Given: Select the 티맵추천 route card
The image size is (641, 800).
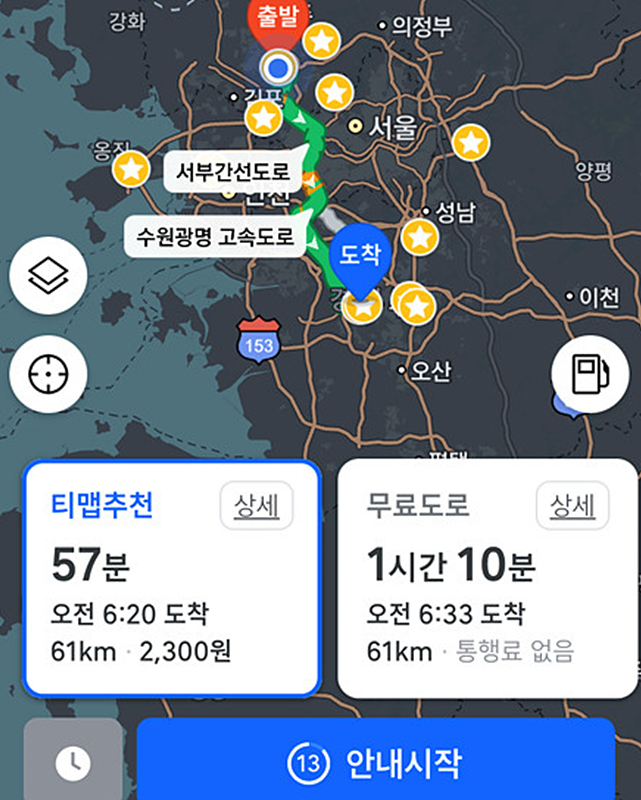Looking at the screenshot, I should coord(171,600).
